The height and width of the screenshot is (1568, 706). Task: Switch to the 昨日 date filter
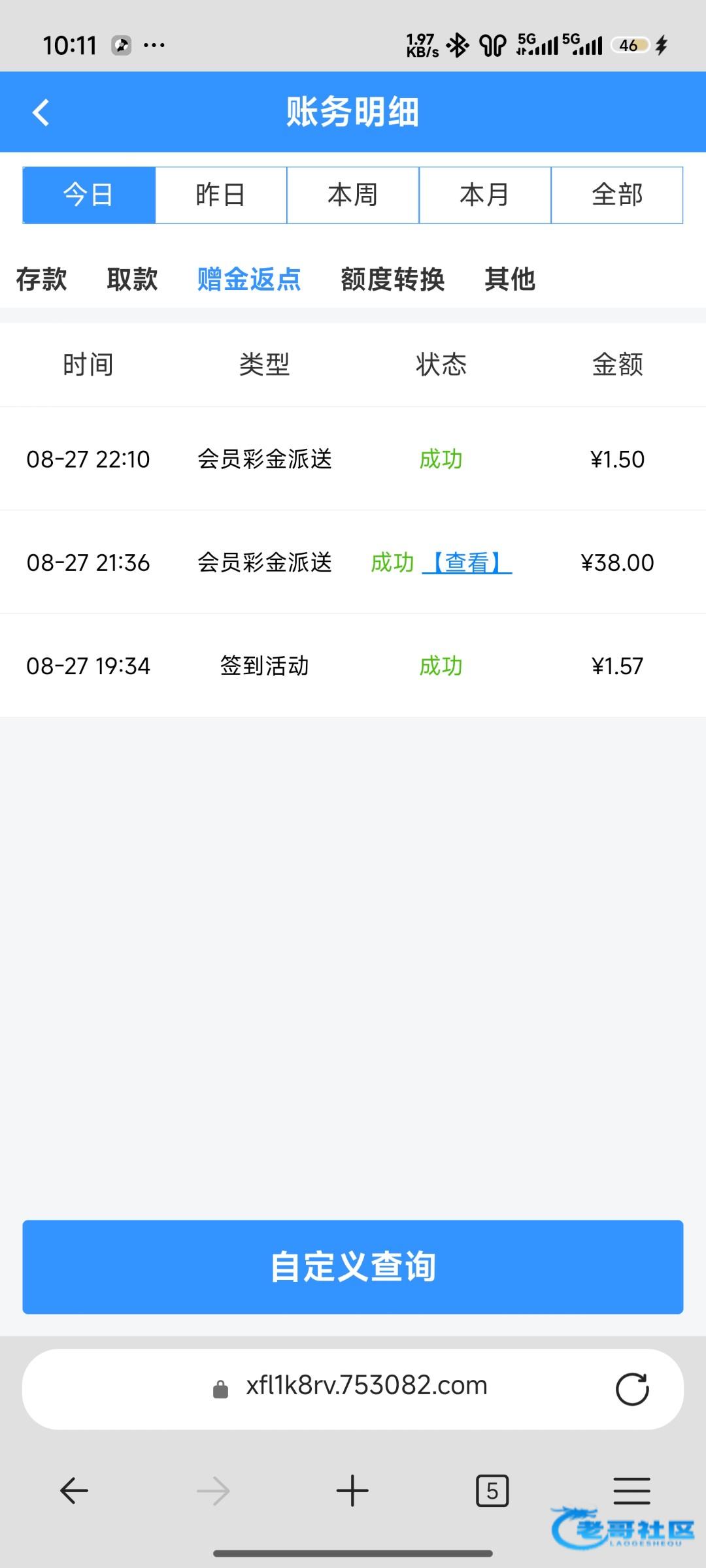(221, 195)
